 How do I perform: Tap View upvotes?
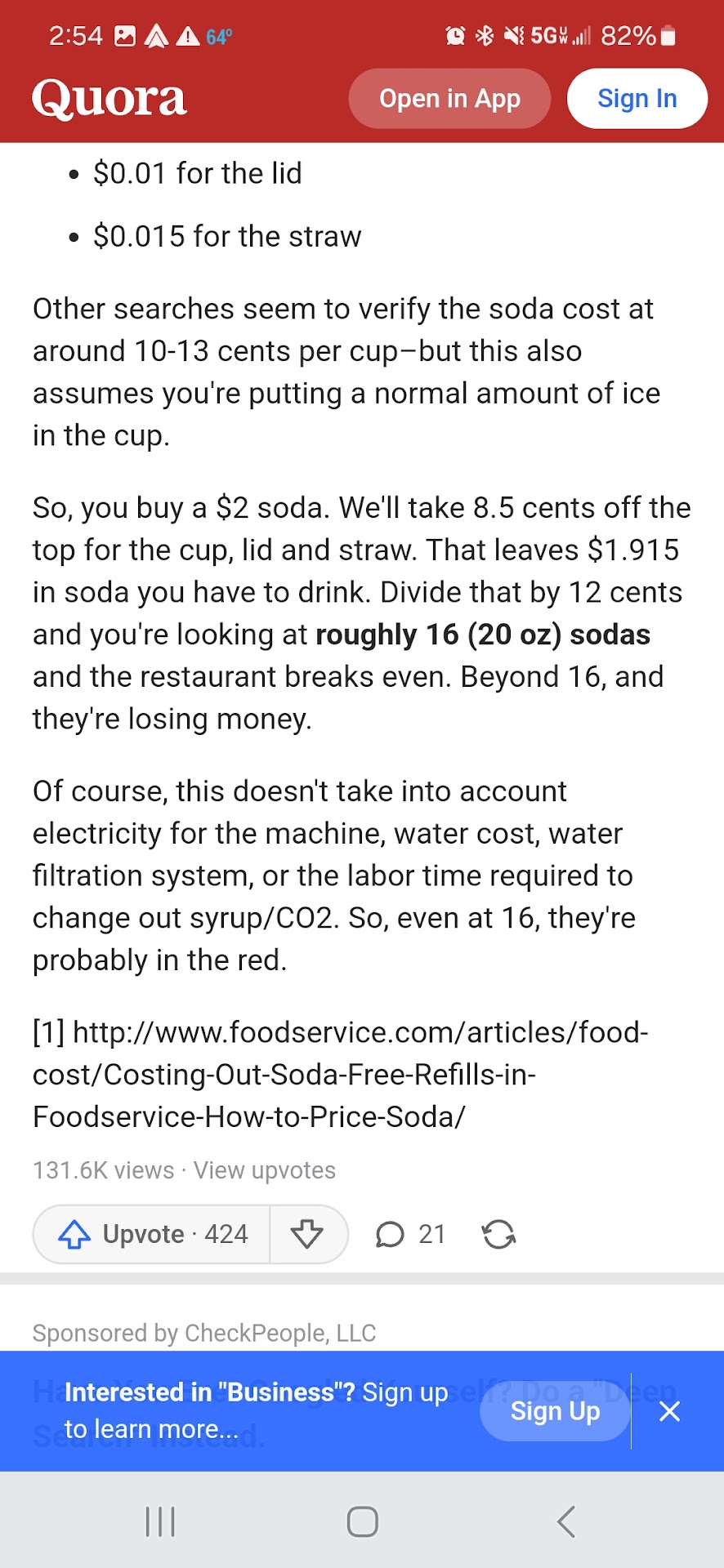264,1170
